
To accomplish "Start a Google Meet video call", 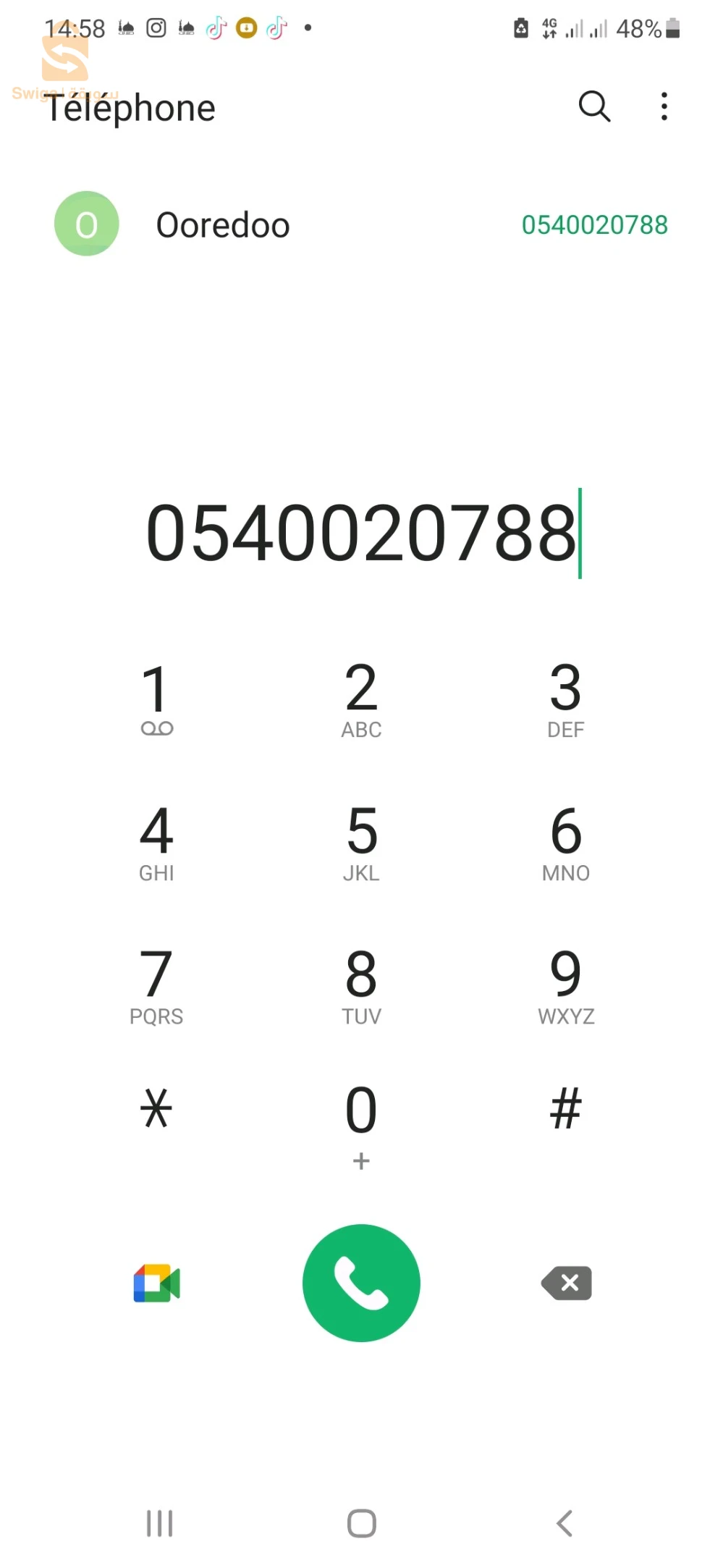I will [157, 1284].
